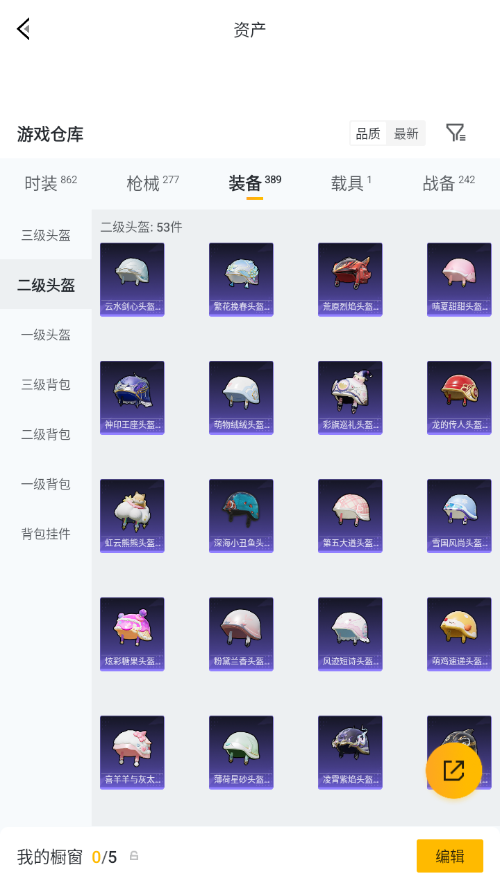The height and width of the screenshot is (885, 500).
Task: Select the 一级头盔 category
Action: click(46, 335)
